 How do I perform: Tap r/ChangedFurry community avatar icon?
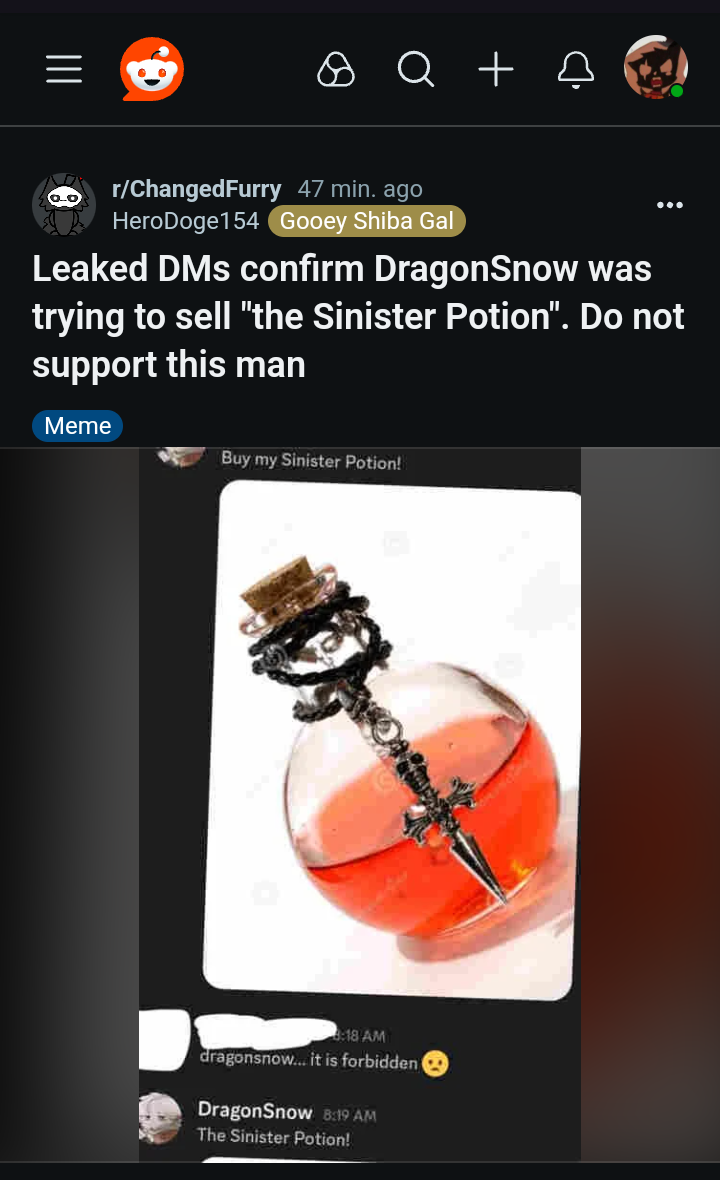click(x=64, y=205)
